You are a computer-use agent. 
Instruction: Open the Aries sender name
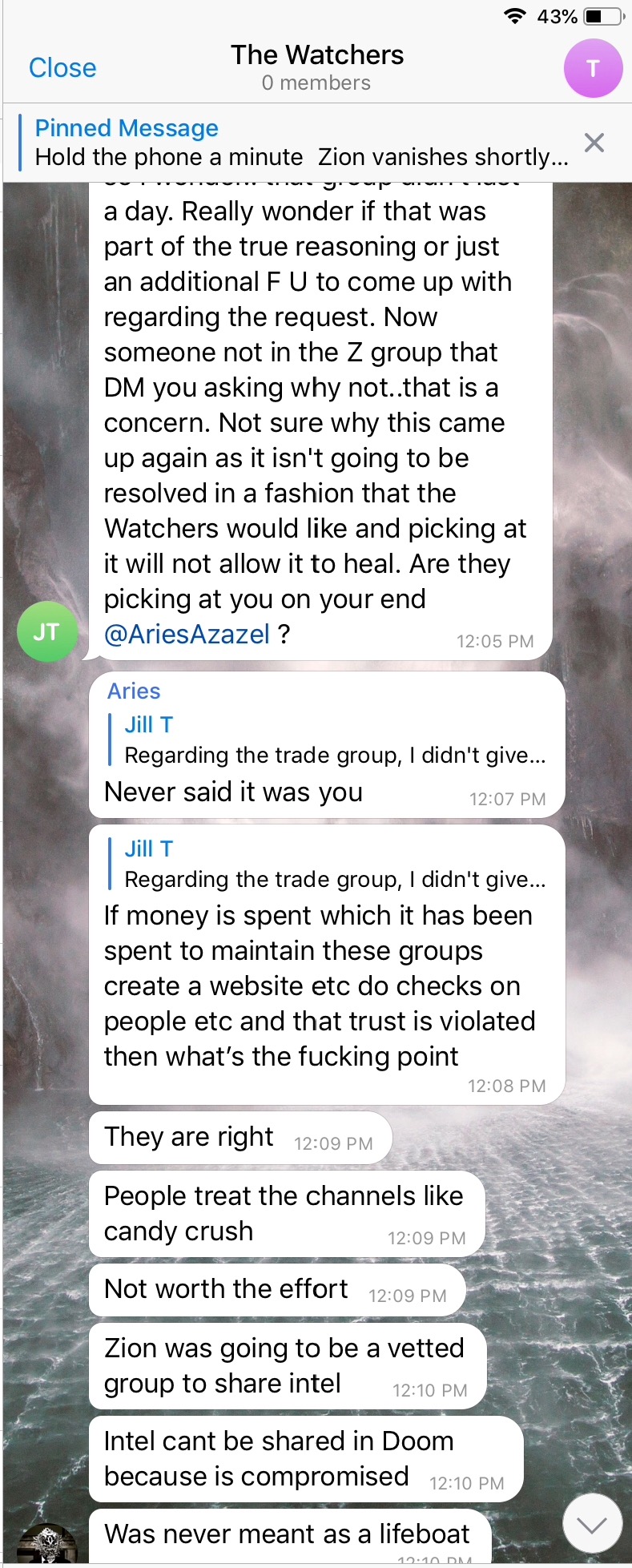(134, 691)
